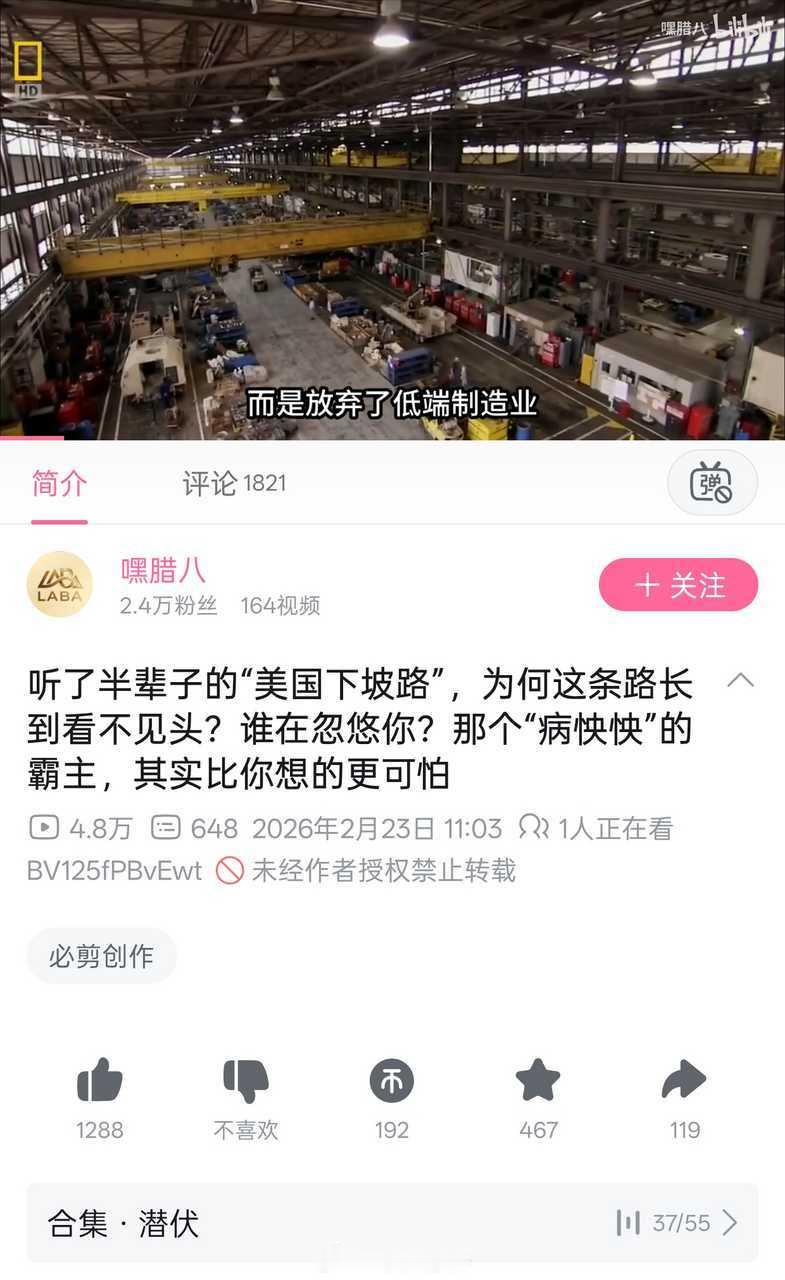The width and height of the screenshot is (785, 1280).
Task: Select the 简介 introduction tab
Action: (x=58, y=483)
